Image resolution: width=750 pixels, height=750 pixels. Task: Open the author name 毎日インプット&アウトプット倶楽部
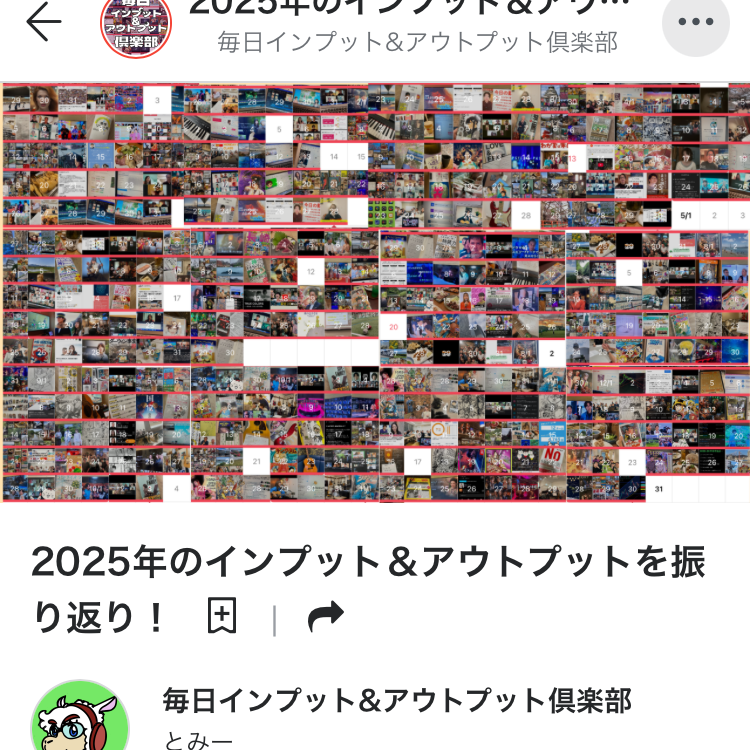coord(397,700)
